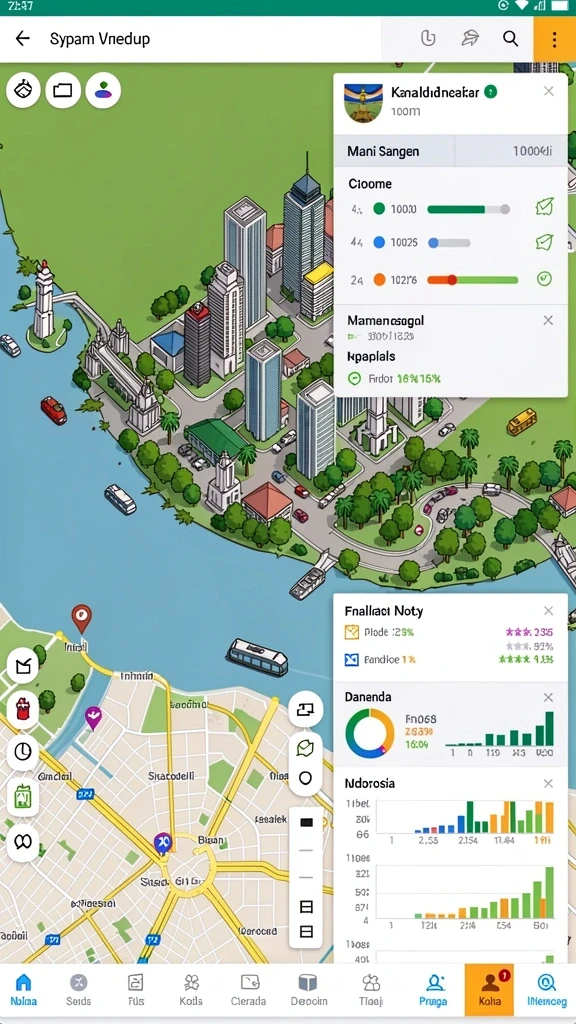Go to the Pruga tab

tap(434, 989)
